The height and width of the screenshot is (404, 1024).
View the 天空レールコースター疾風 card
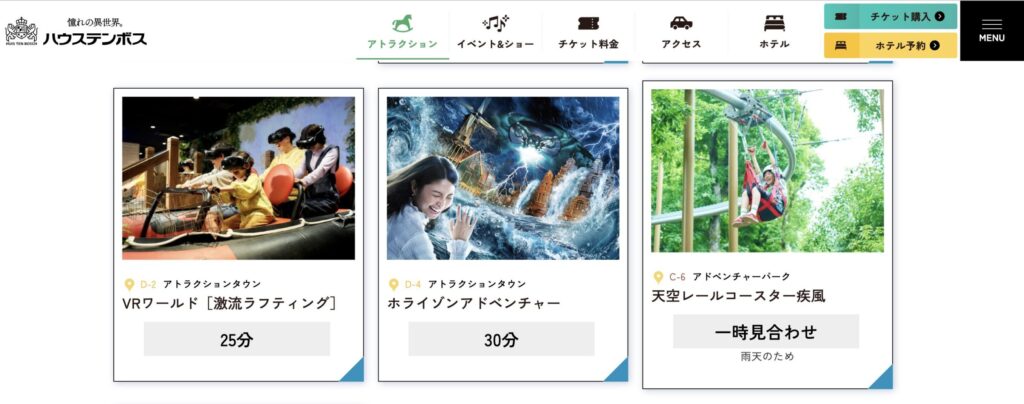click(x=767, y=235)
